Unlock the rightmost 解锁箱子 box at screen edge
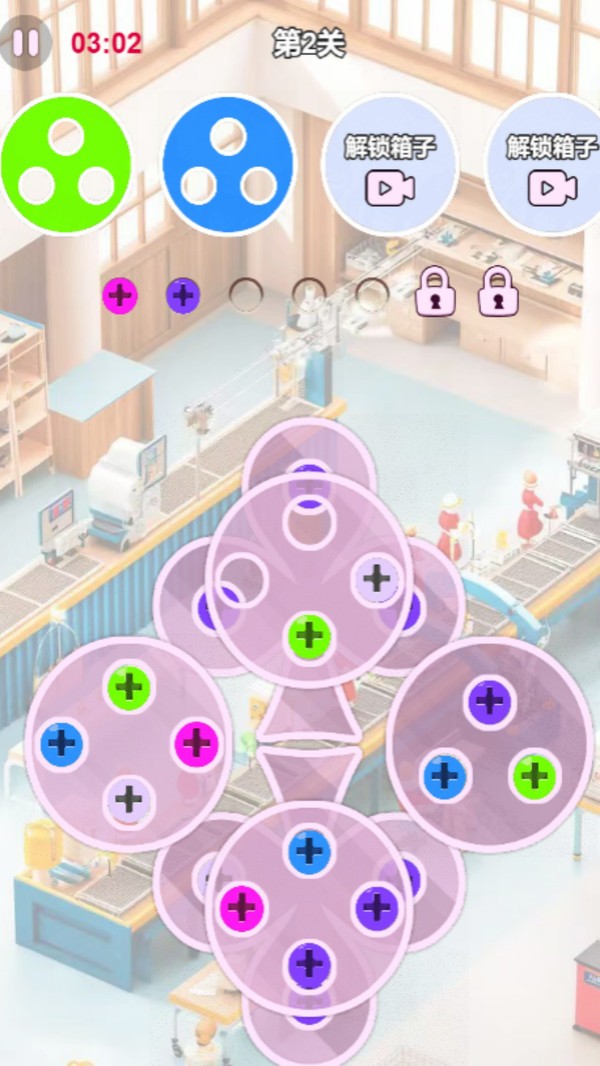The height and width of the screenshot is (1066, 600). [544, 165]
